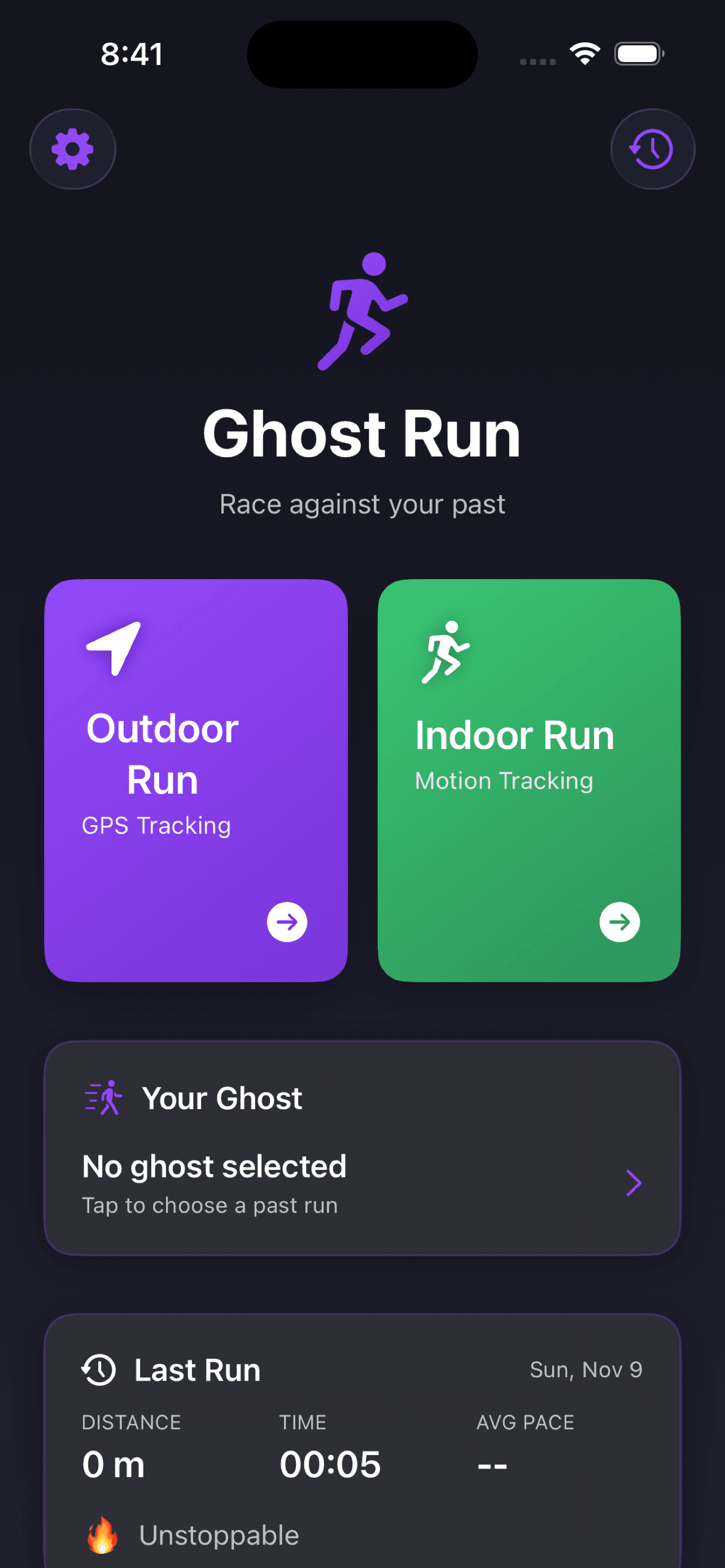
Task: Open the settings gear icon
Action: coord(72,149)
